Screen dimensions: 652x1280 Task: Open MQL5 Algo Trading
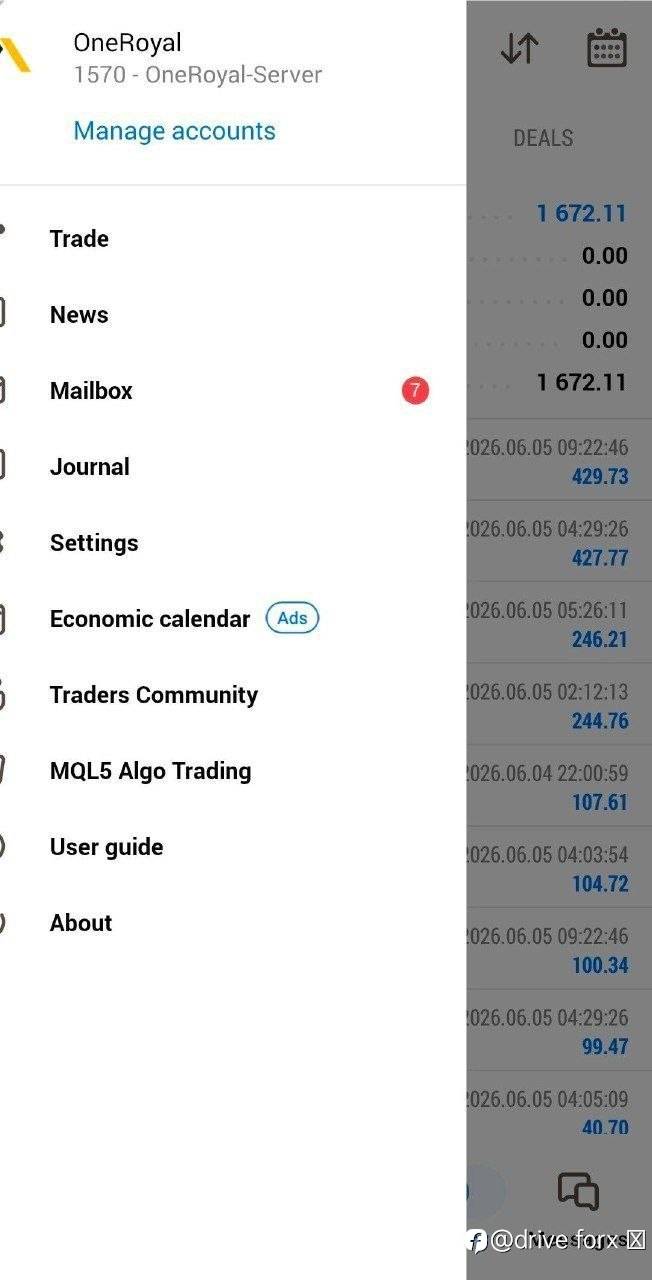[233, 770]
